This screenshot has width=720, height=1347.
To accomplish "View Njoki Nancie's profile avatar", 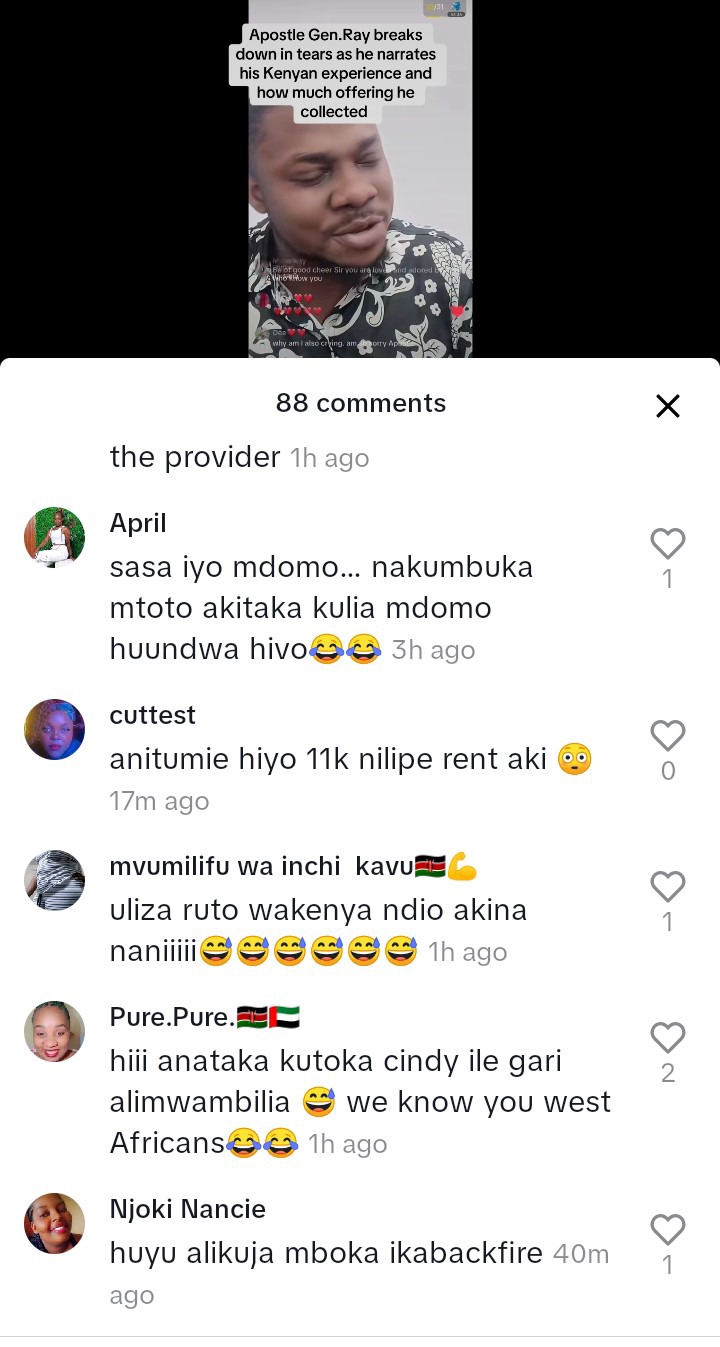I will click(54, 1223).
